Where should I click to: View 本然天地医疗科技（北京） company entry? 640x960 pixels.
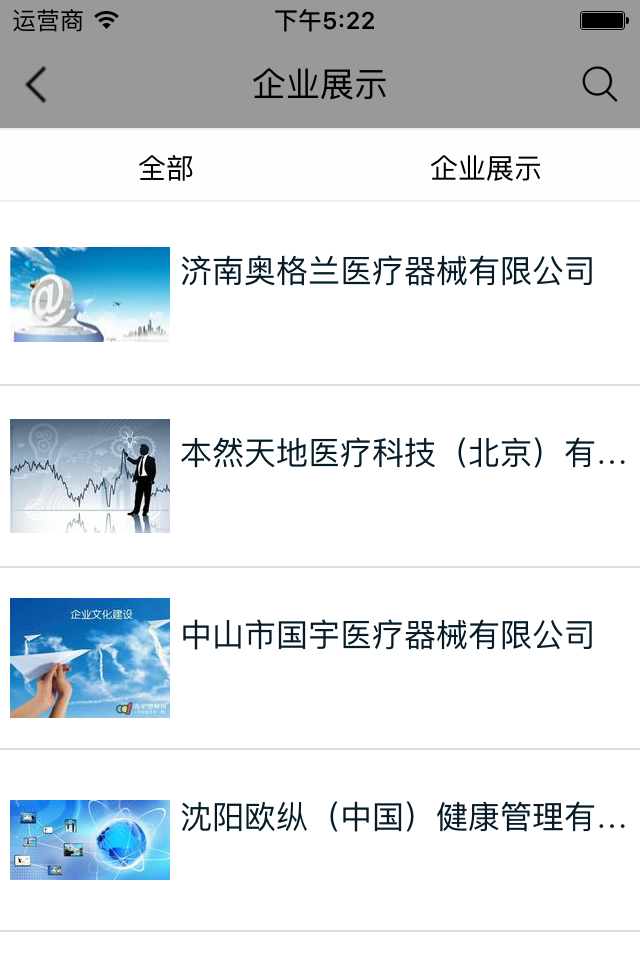[x=403, y=455]
